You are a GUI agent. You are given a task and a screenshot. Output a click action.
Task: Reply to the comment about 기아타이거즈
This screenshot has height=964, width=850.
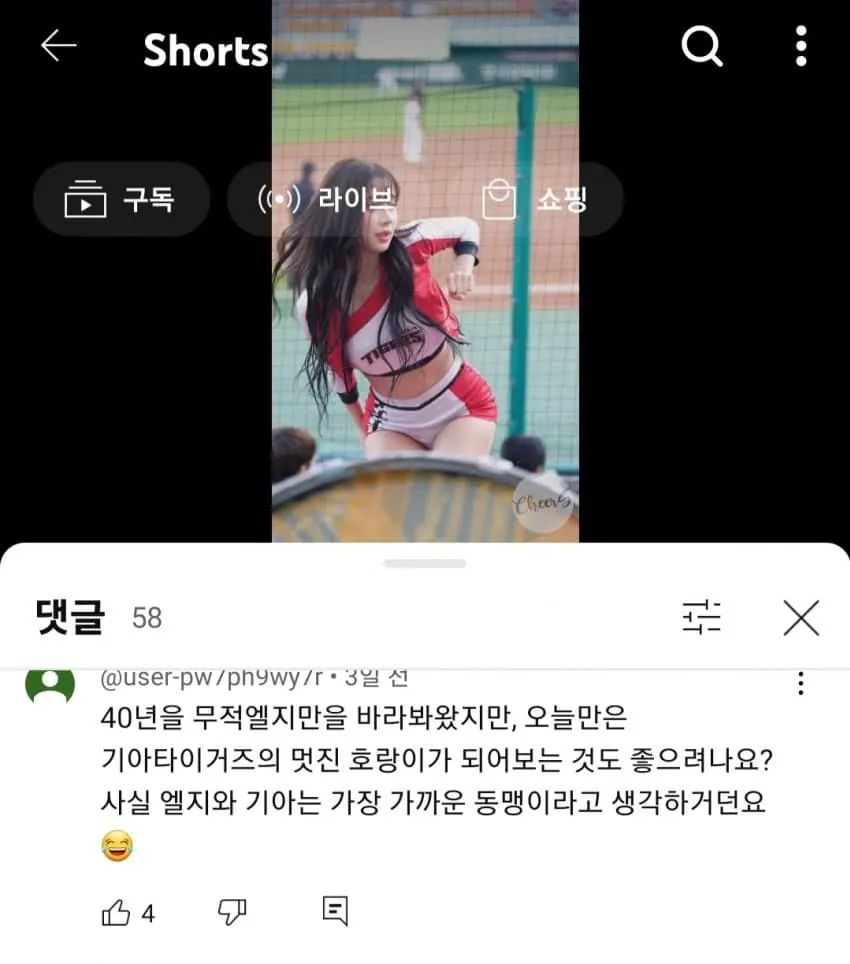point(335,911)
